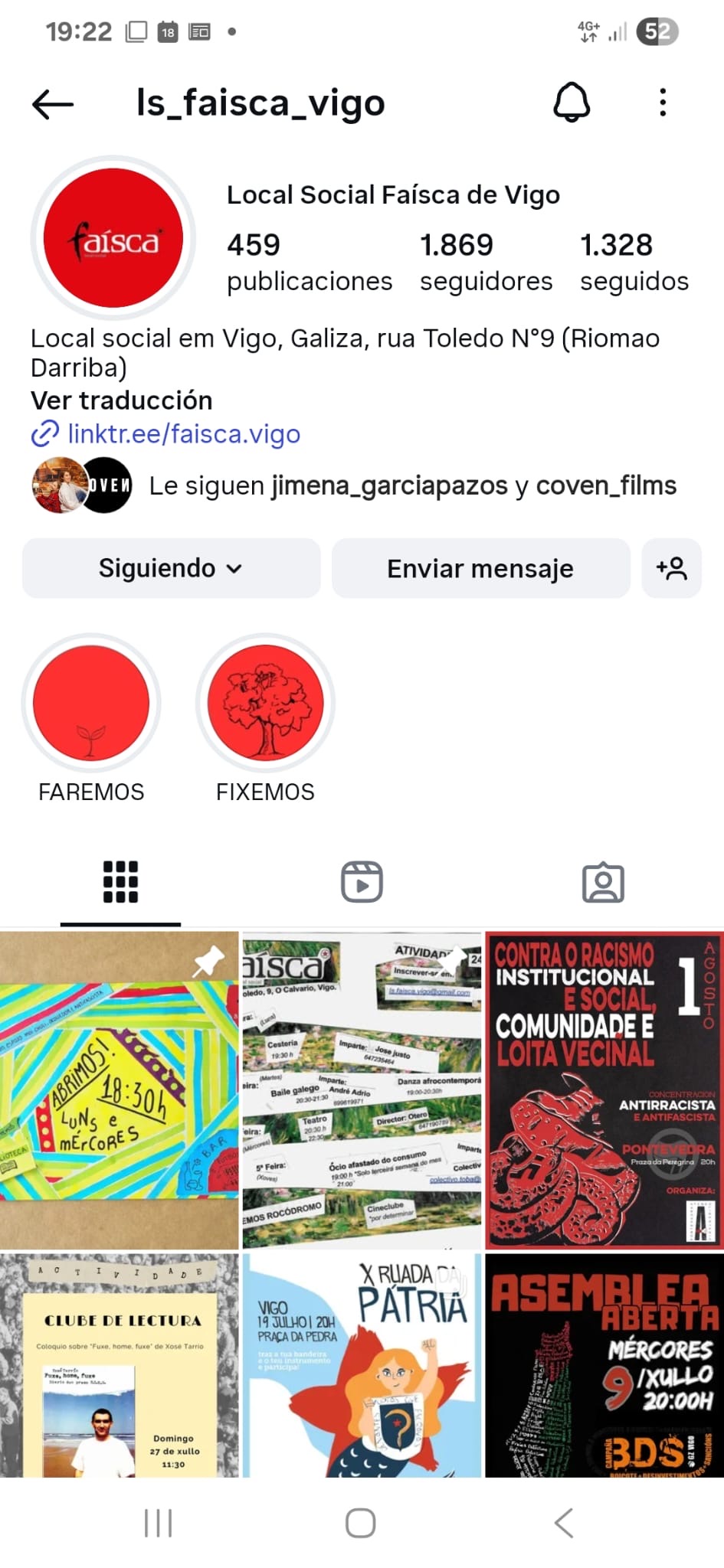Image resolution: width=724 pixels, height=1568 pixels.
Task: View the 1.328 seguidos list
Action: click(634, 262)
